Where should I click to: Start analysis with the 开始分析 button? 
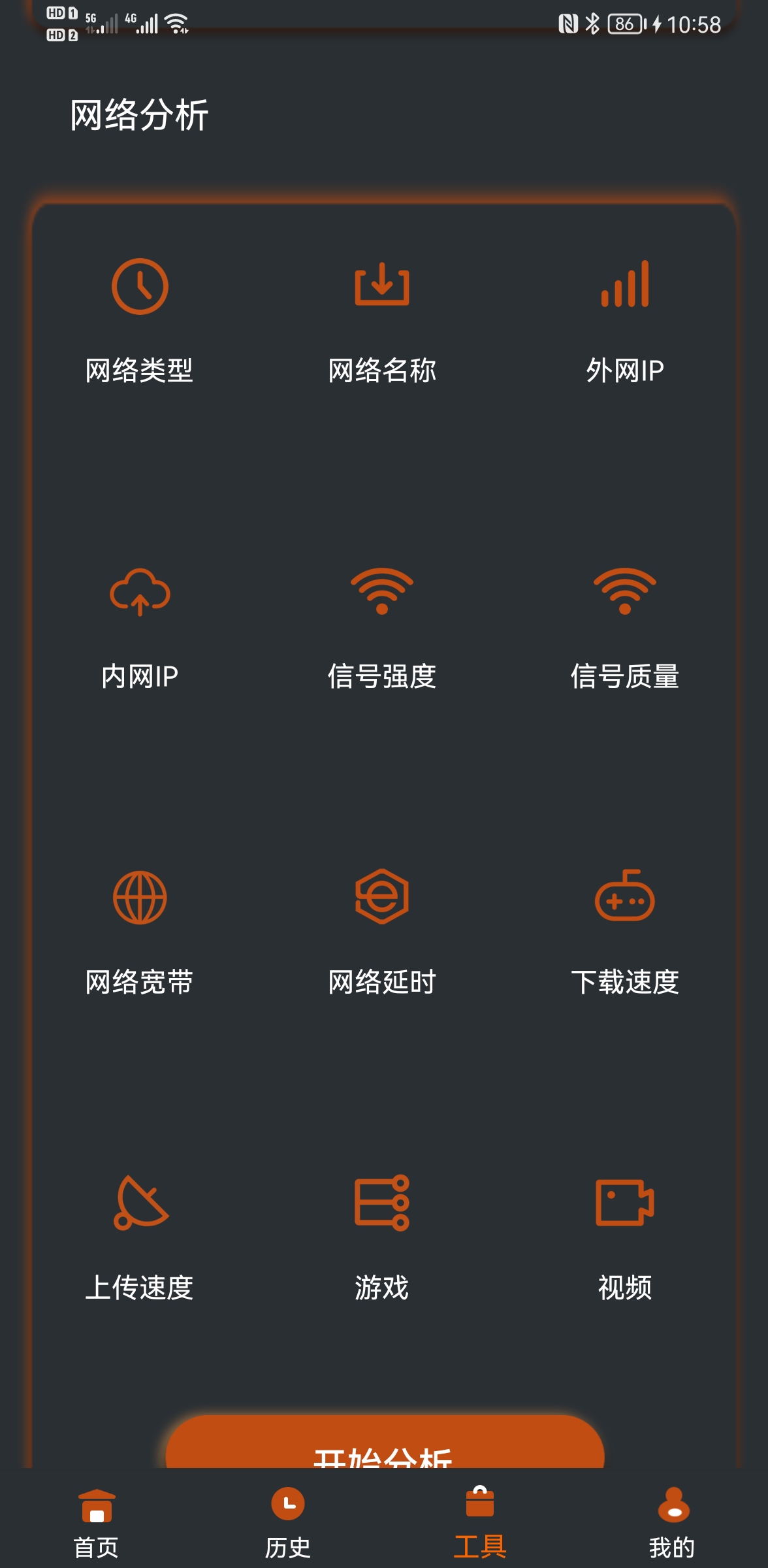[385, 1443]
